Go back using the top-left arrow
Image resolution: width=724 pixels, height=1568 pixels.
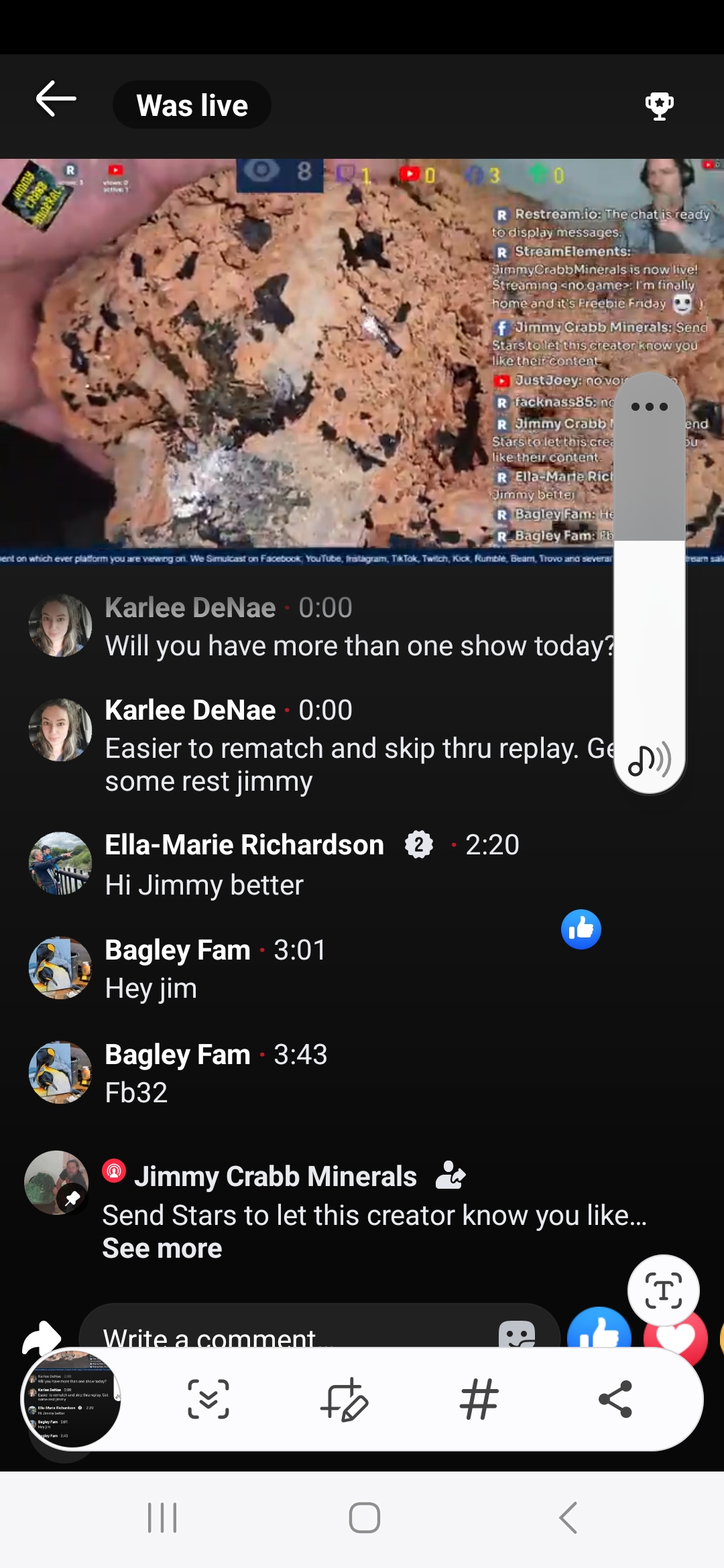[x=56, y=99]
